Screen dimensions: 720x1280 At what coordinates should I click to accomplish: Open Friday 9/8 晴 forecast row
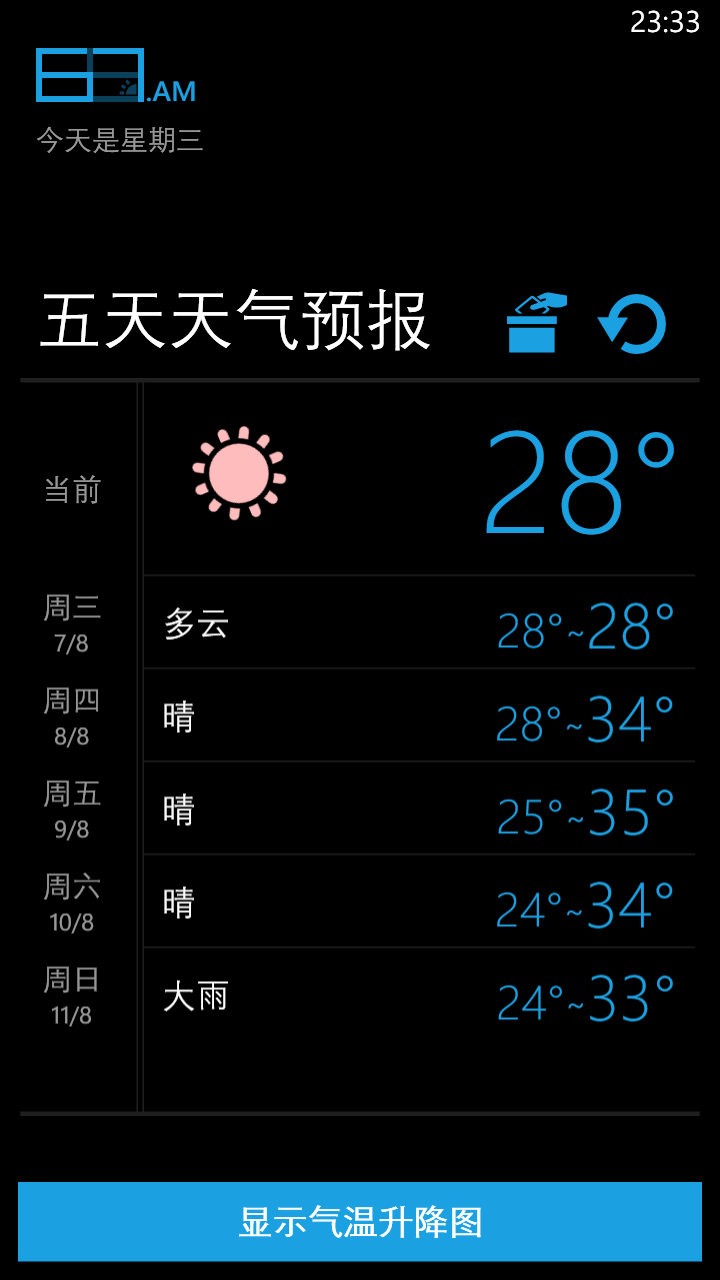(418, 809)
